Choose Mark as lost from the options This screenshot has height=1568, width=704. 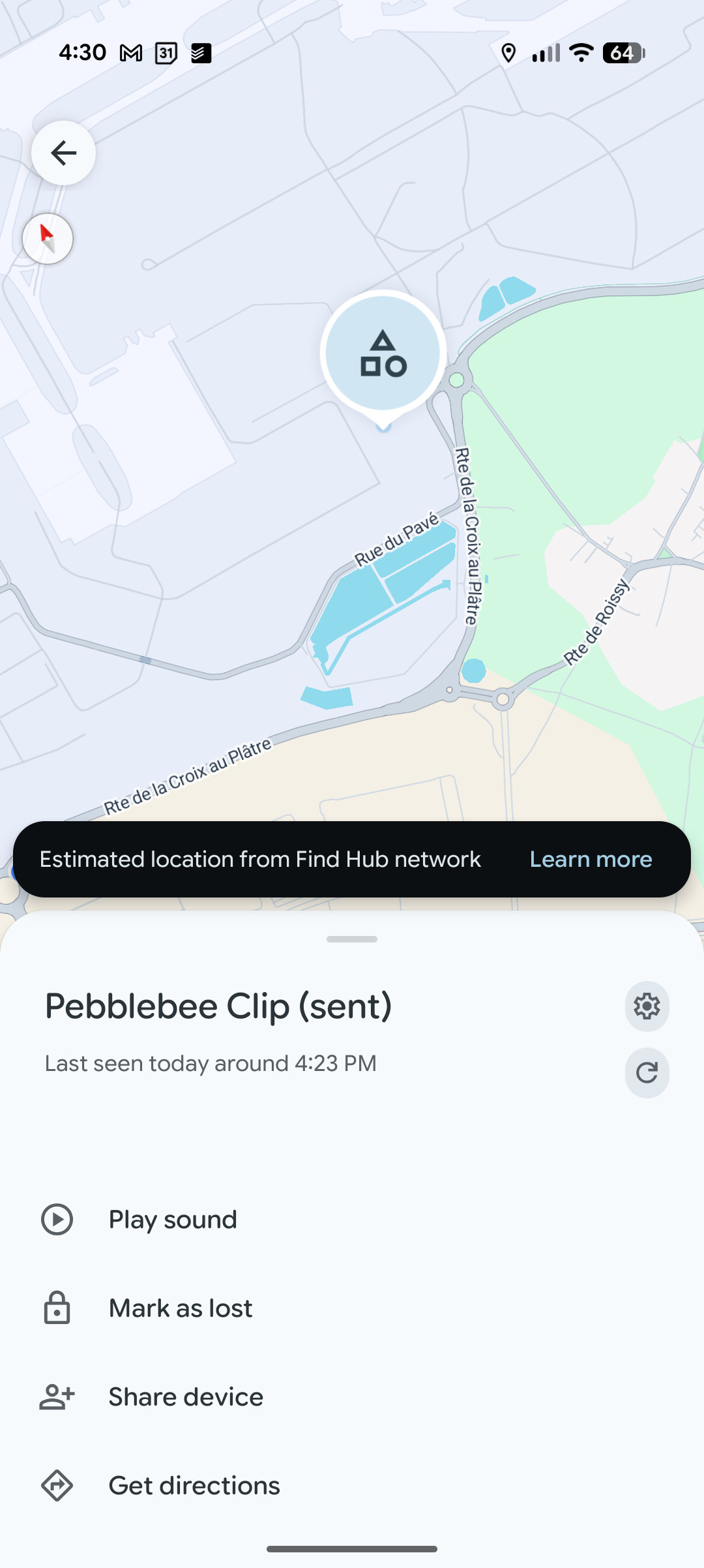tap(180, 1308)
